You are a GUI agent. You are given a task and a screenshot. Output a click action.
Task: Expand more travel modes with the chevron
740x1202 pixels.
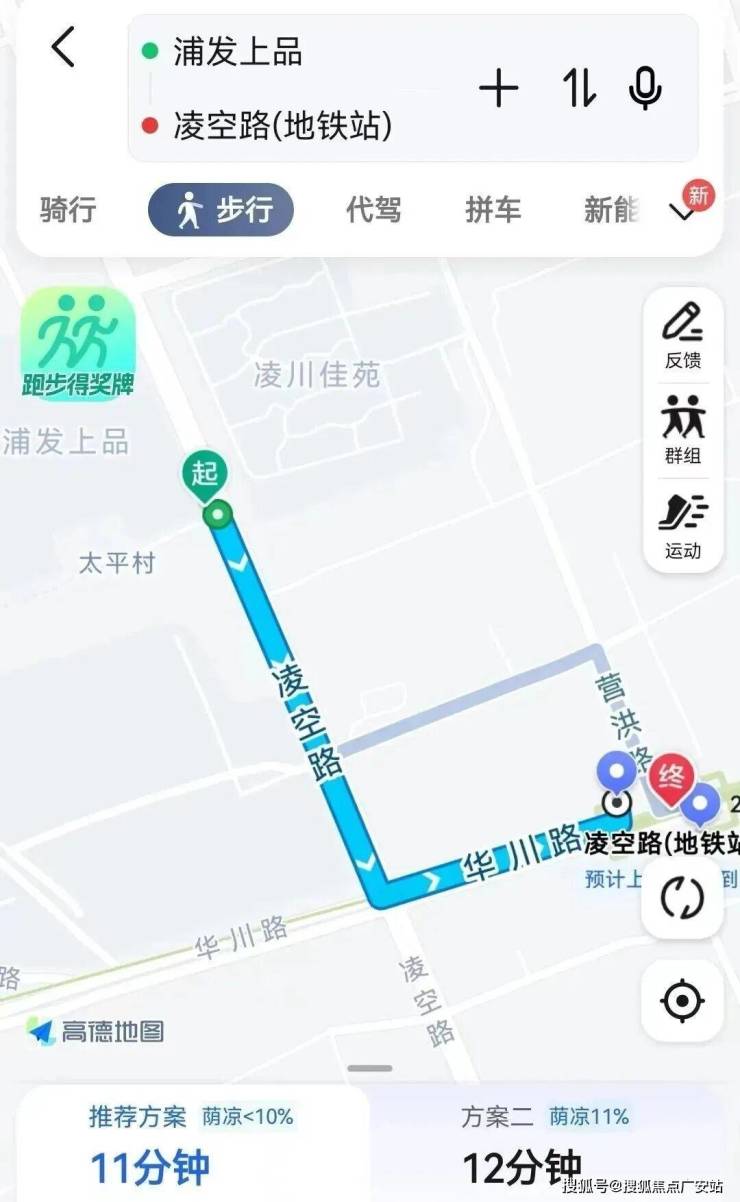pyautogui.click(x=685, y=213)
